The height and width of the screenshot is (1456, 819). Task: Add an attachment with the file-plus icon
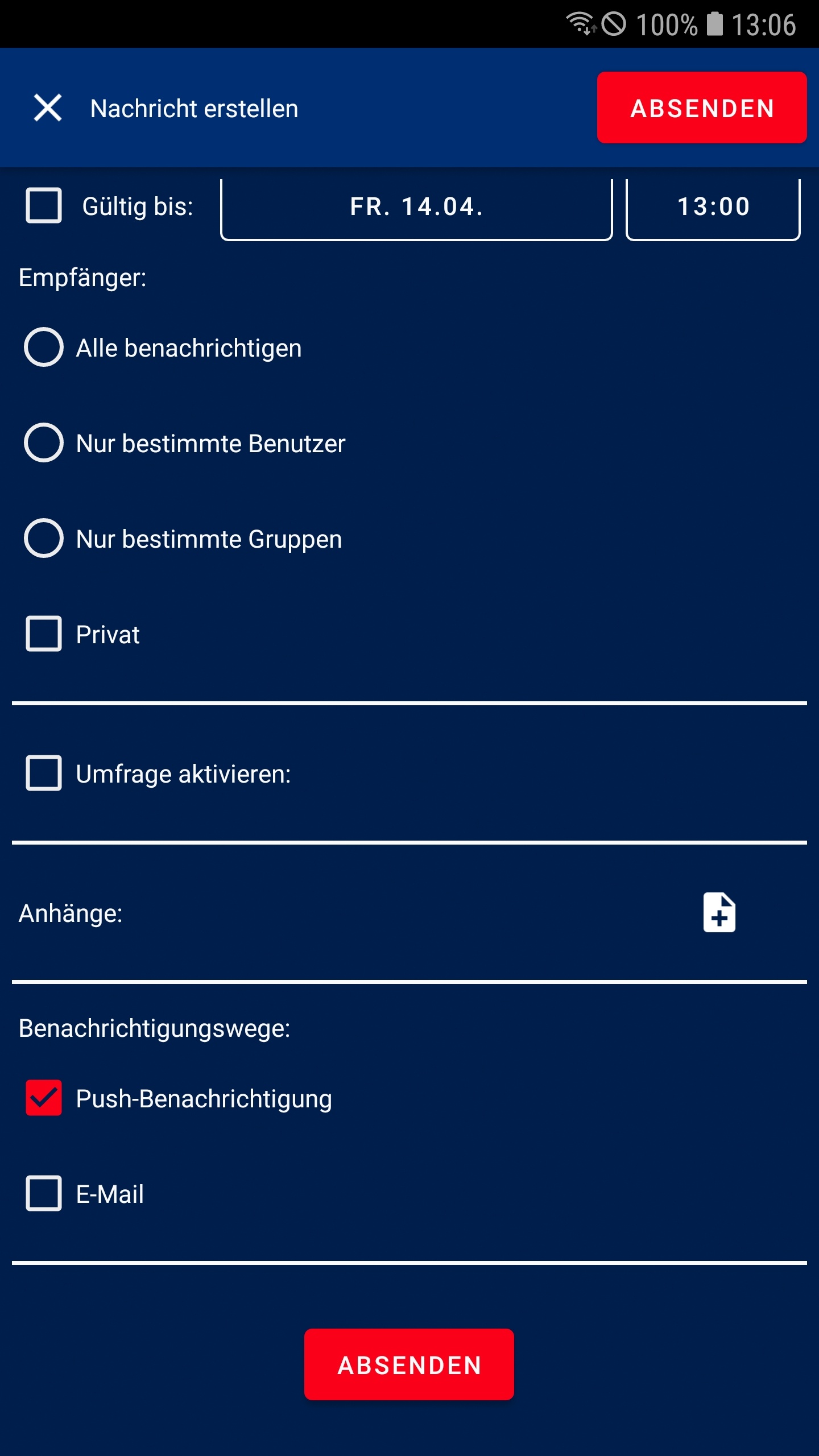[x=719, y=913]
